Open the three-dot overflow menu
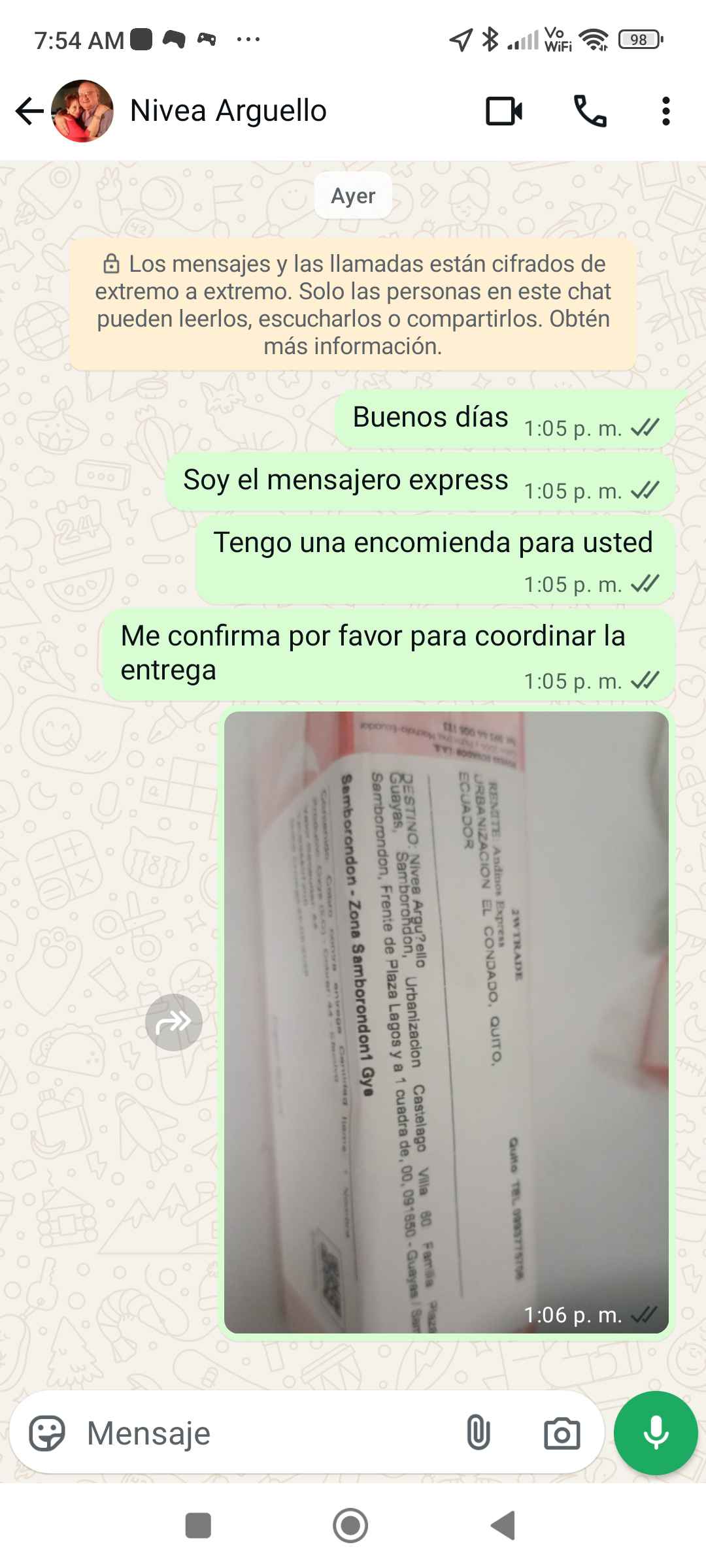This screenshot has height=1568, width=706. coord(665,111)
